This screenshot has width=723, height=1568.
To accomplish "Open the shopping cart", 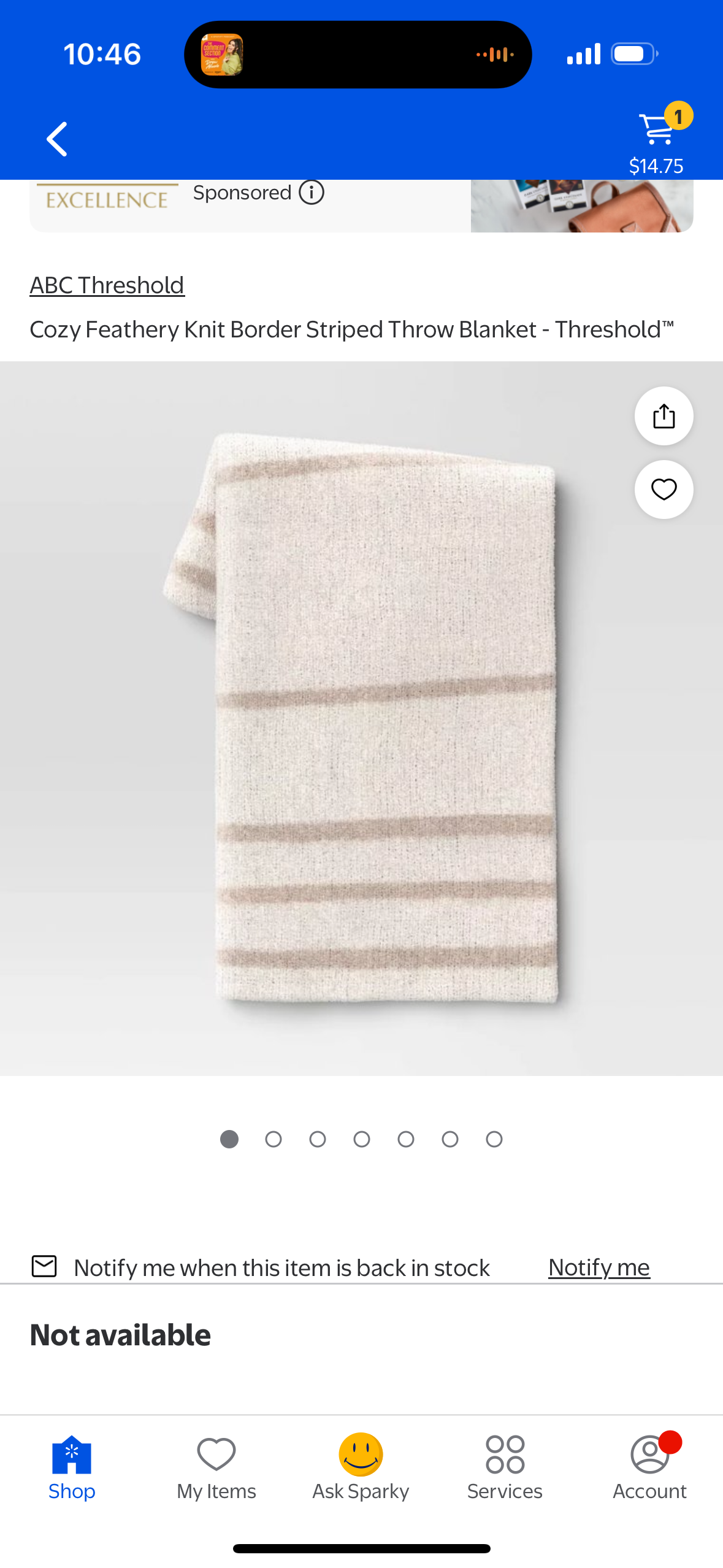I will [657, 130].
